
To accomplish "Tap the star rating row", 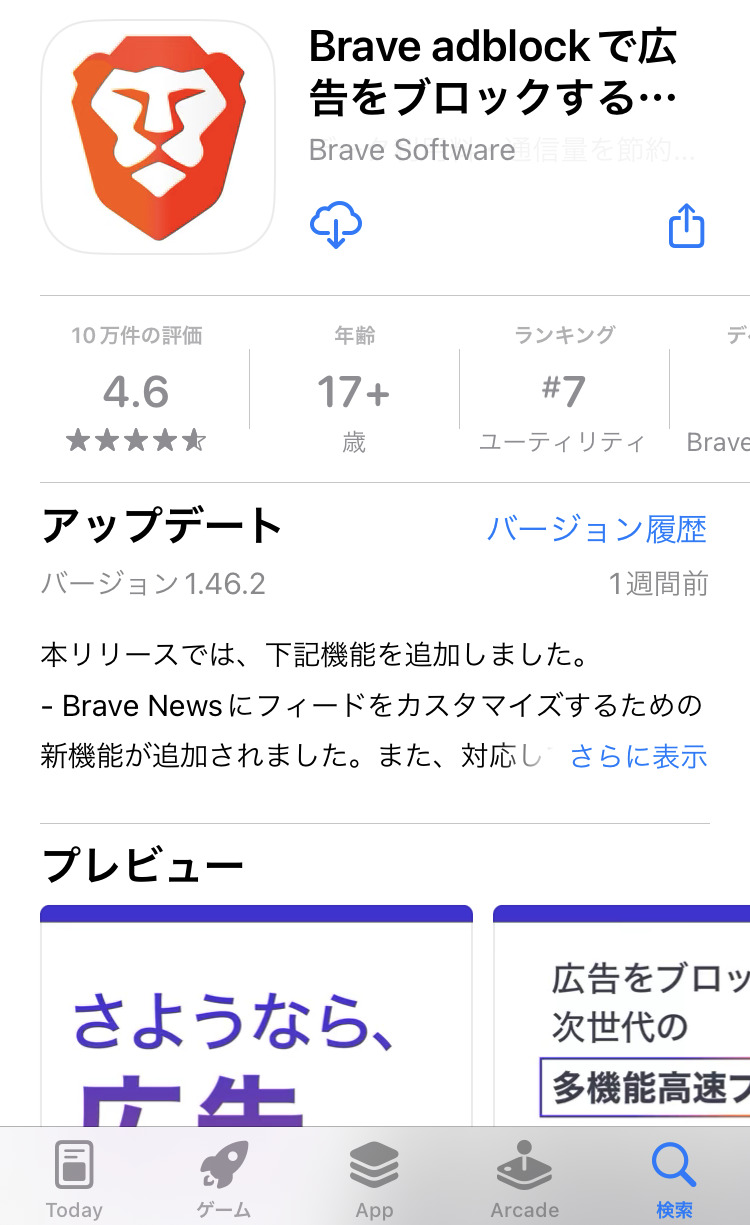I will 136,437.
